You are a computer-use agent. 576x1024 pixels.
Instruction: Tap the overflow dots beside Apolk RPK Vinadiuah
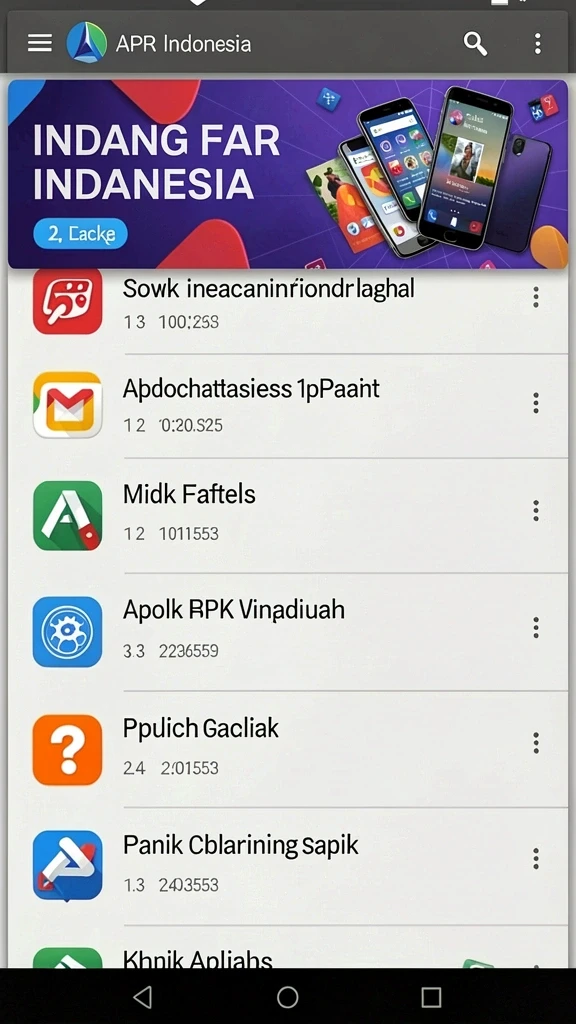click(x=536, y=628)
